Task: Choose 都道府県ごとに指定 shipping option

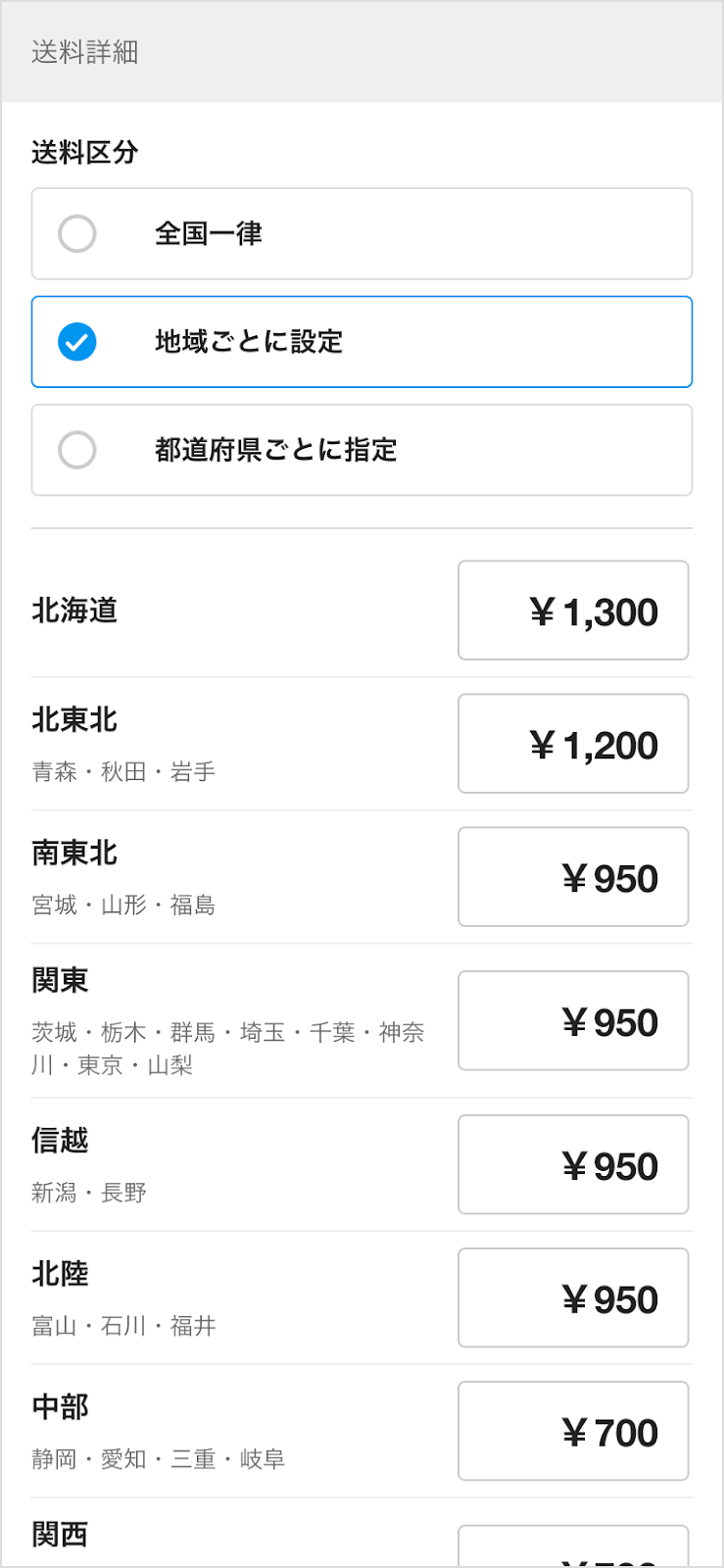Action: click(362, 450)
